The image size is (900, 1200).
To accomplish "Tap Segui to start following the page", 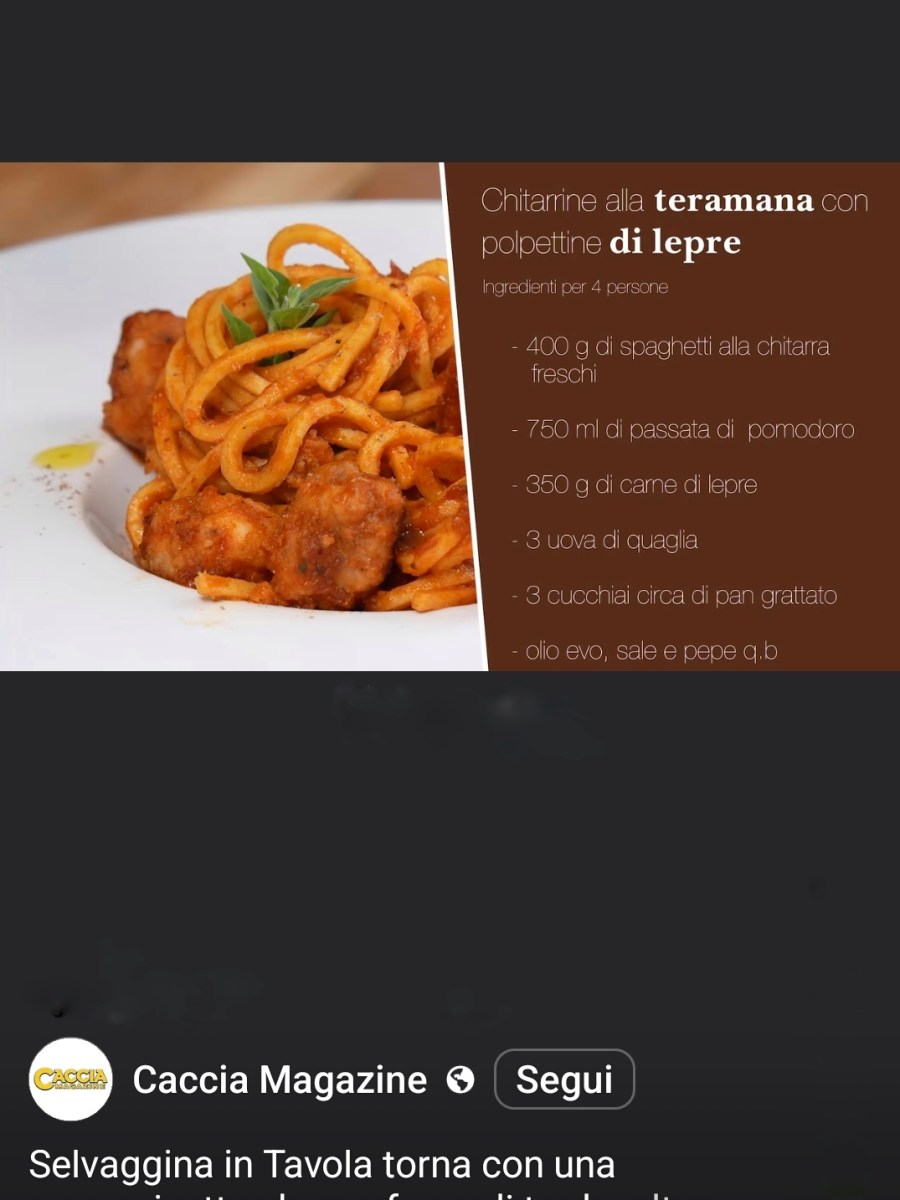I will (x=564, y=1079).
